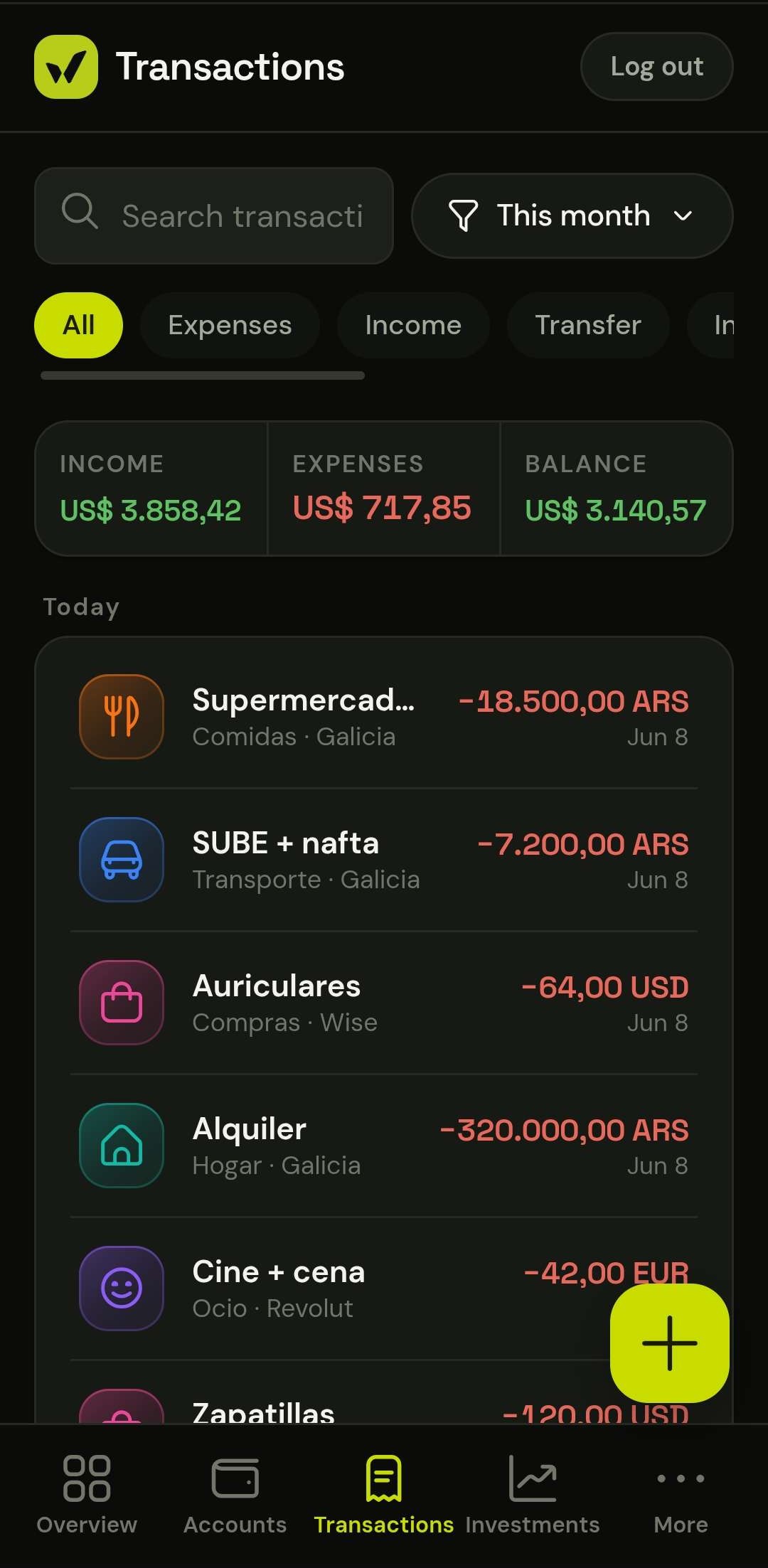Open the Supermercado transaction
768x1568 pixels.
(x=384, y=717)
